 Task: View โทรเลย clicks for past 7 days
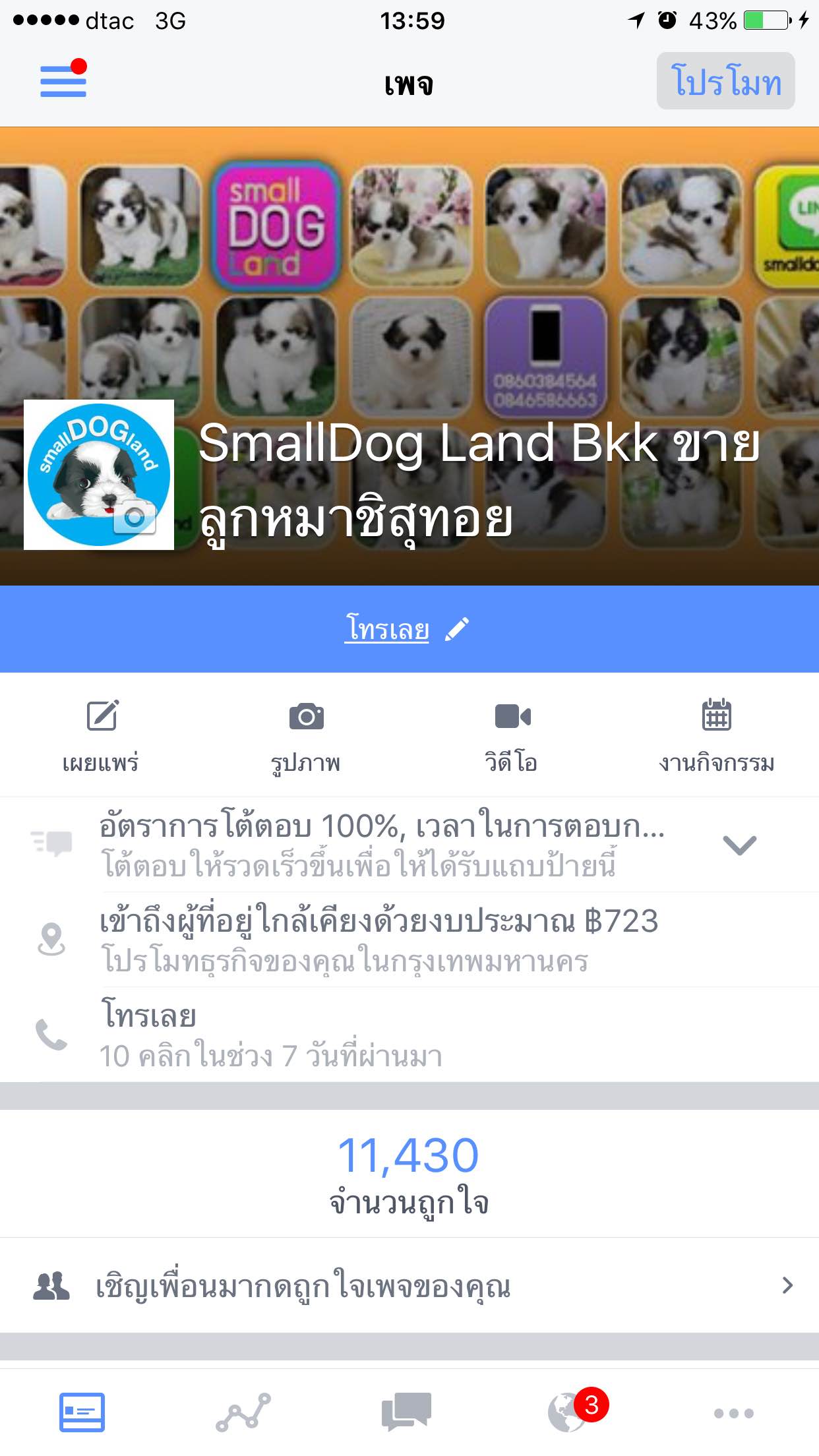tap(409, 1035)
